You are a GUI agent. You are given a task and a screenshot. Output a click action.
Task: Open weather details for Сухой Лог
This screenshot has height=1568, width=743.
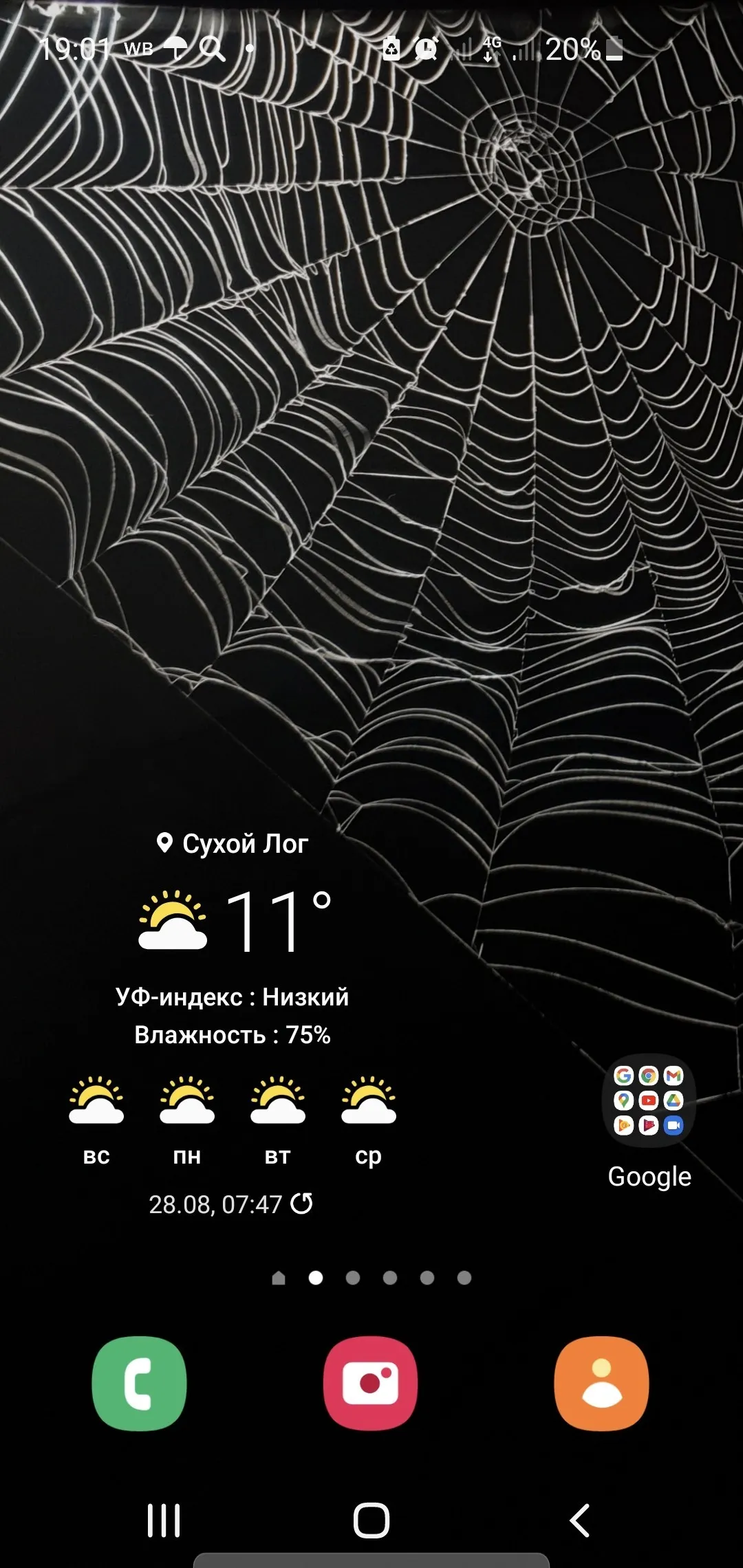[234, 843]
